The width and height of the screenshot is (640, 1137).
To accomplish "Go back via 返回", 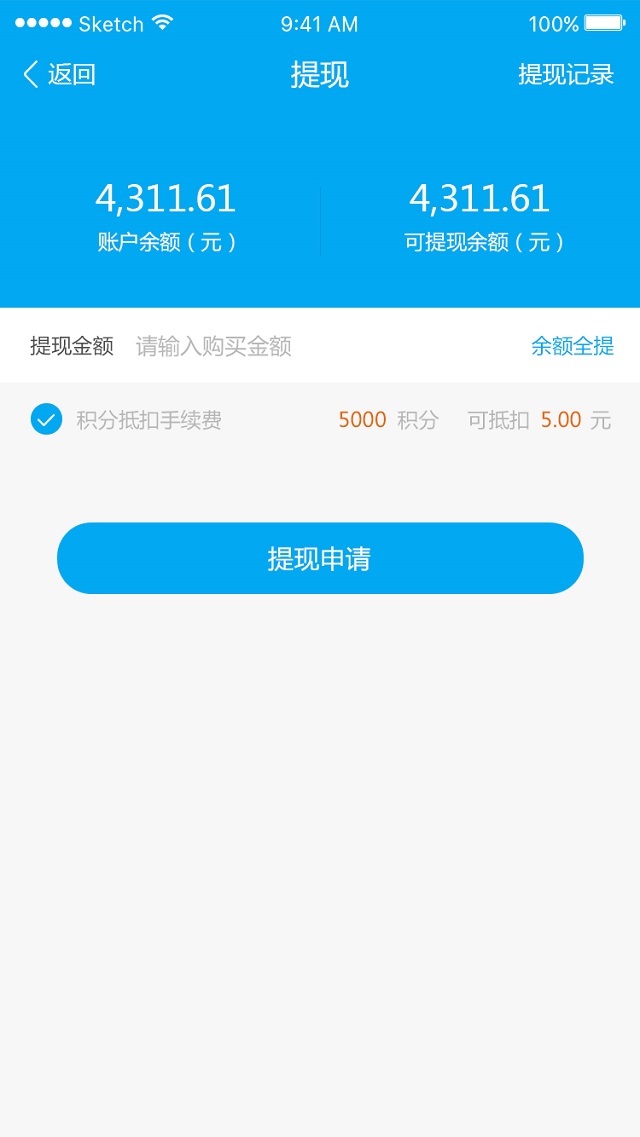I will 59,75.
